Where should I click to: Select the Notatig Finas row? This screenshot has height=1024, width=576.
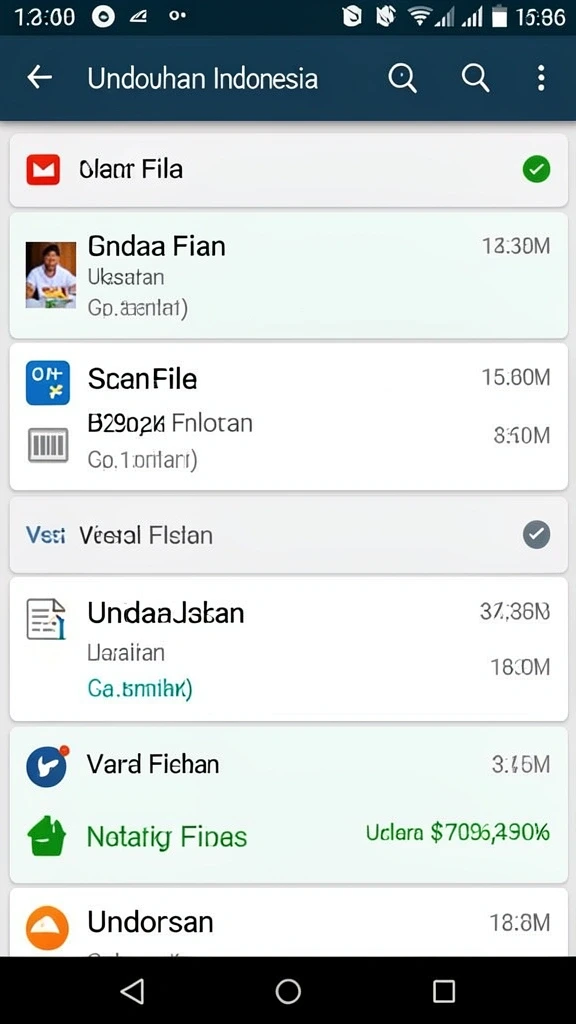[288, 836]
